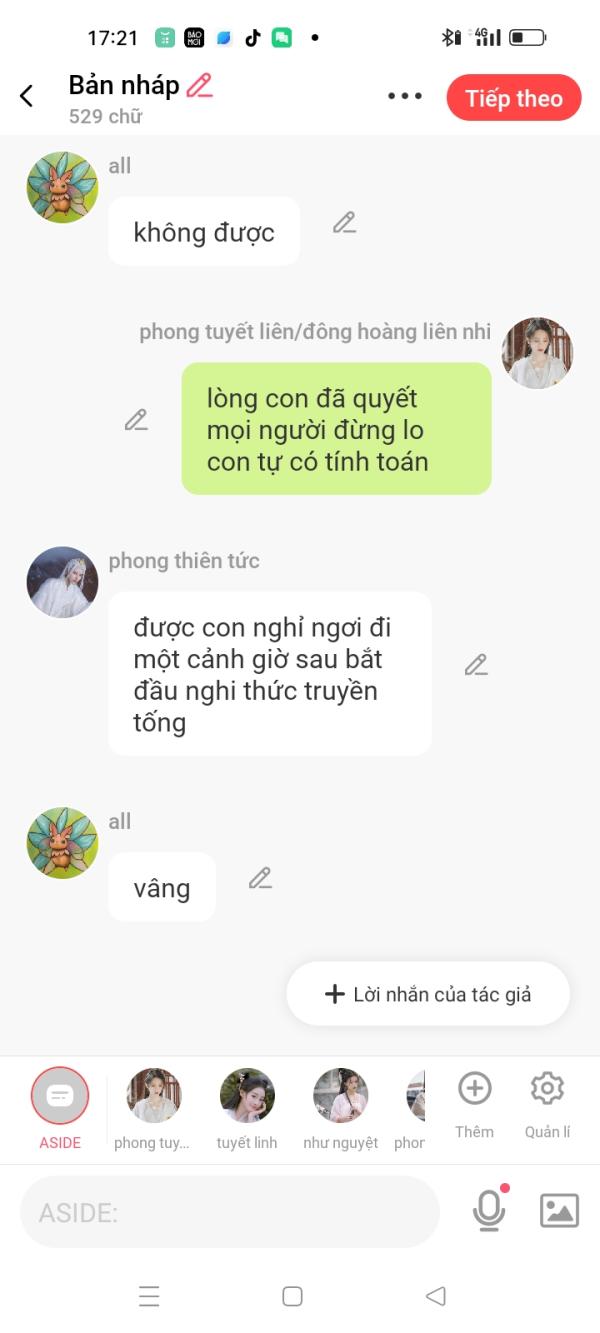
Task: Focus the ASIDE text input field
Action: (230, 1212)
